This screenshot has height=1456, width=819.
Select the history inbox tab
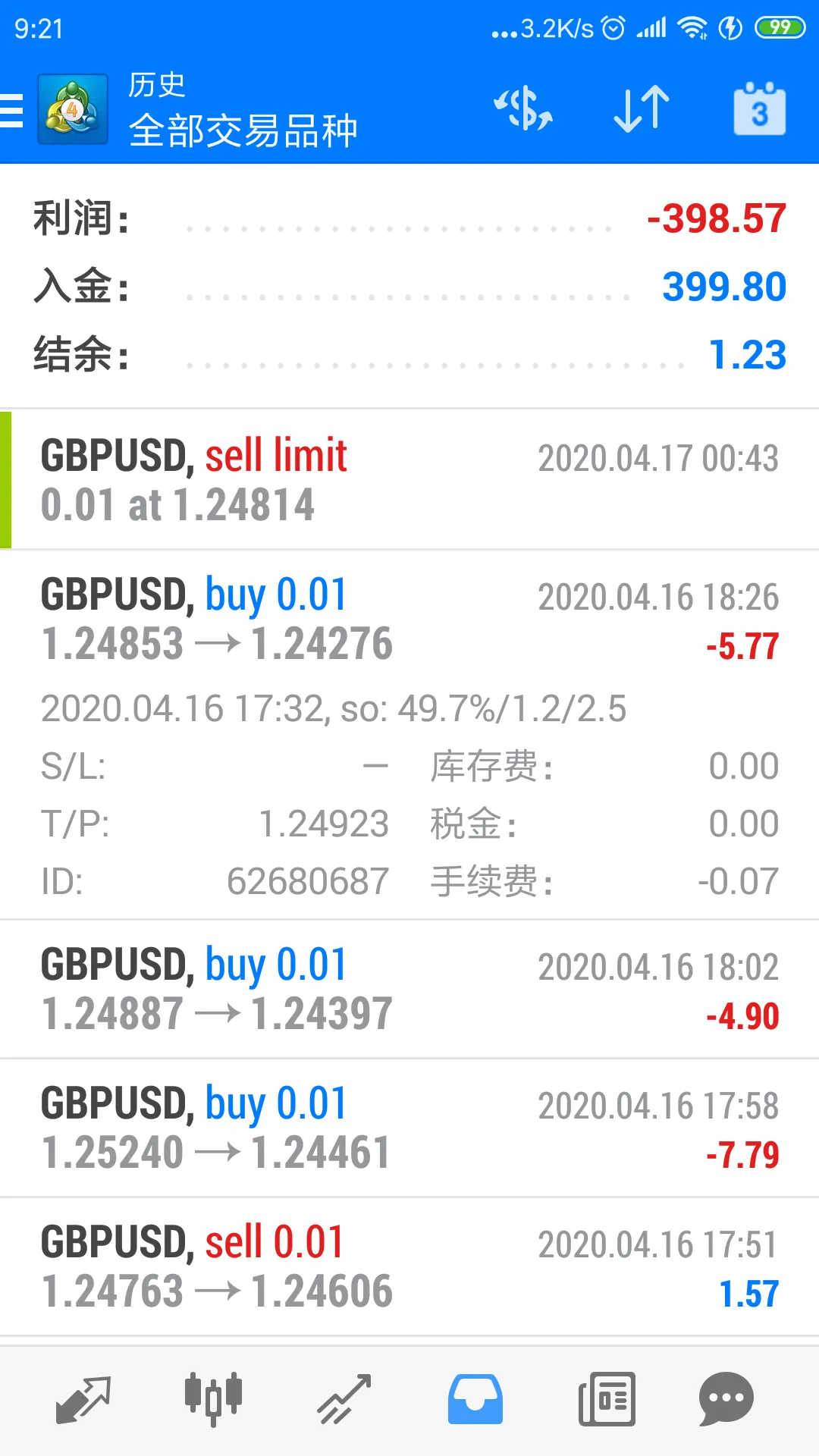pyautogui.click(x=475, y=1399)
